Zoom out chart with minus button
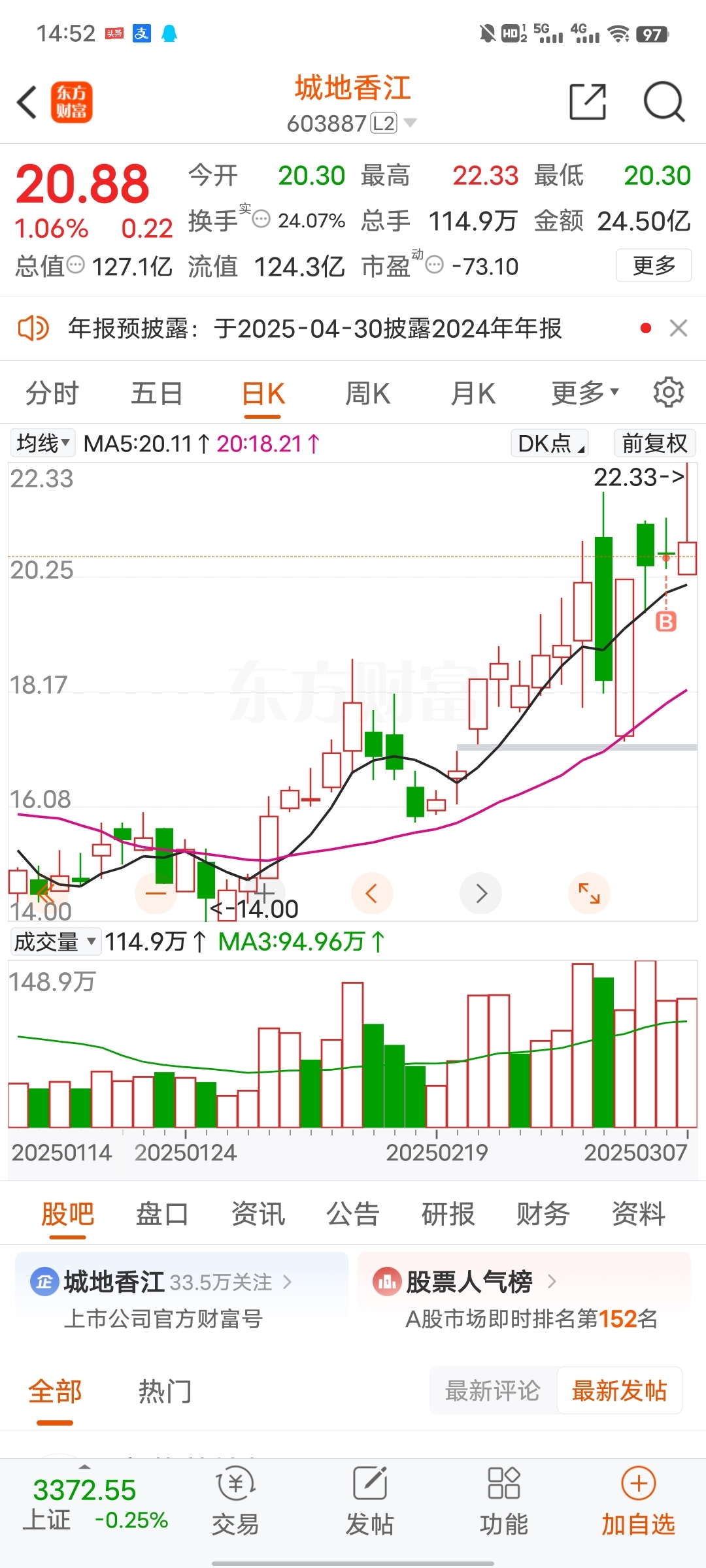Image resolution: width=706 pixels, height=1568 pixels. point(156,893)
